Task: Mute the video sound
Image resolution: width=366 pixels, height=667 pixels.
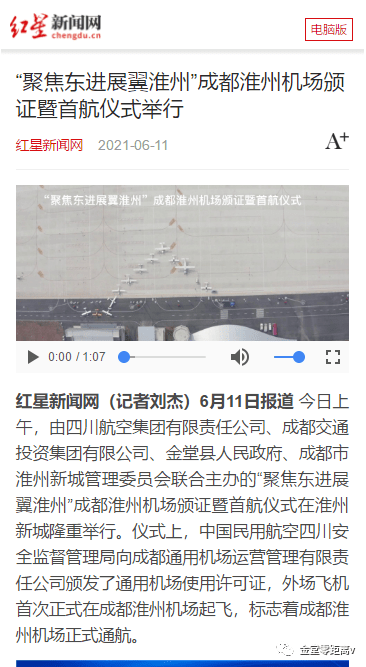Action: click(240, 357)
